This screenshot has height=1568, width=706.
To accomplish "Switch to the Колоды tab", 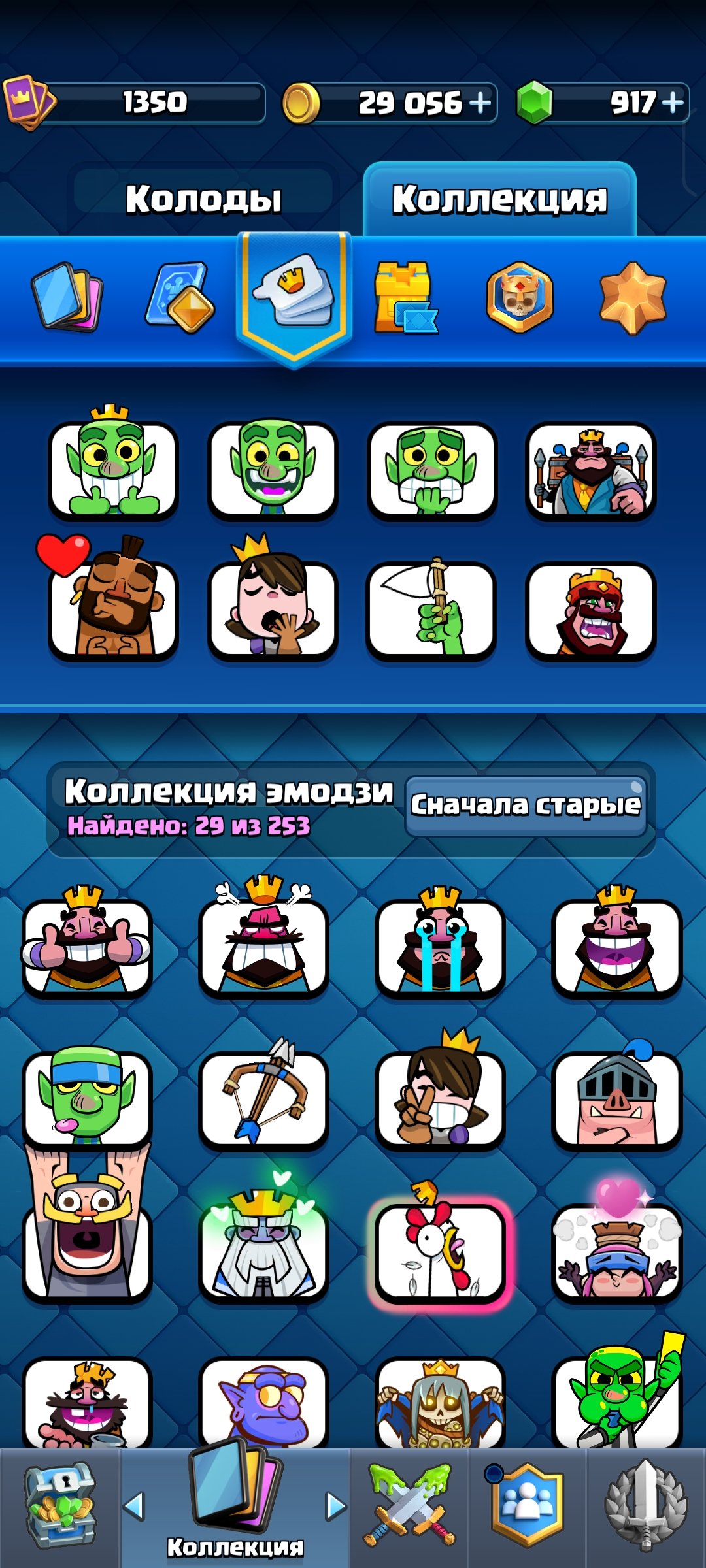I will pyautogui.click(x=203, y=199).
